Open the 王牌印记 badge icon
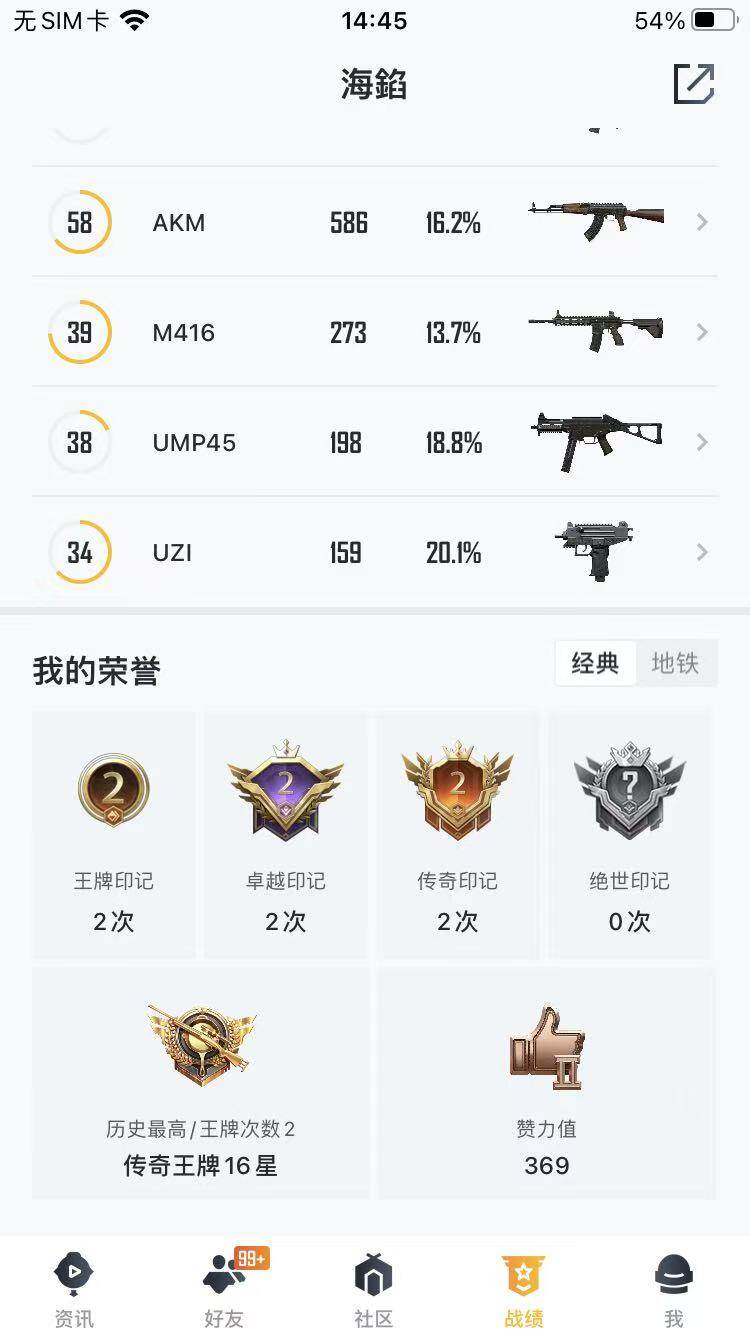Viewport: 750px width, 1334px height. [113, 790]
